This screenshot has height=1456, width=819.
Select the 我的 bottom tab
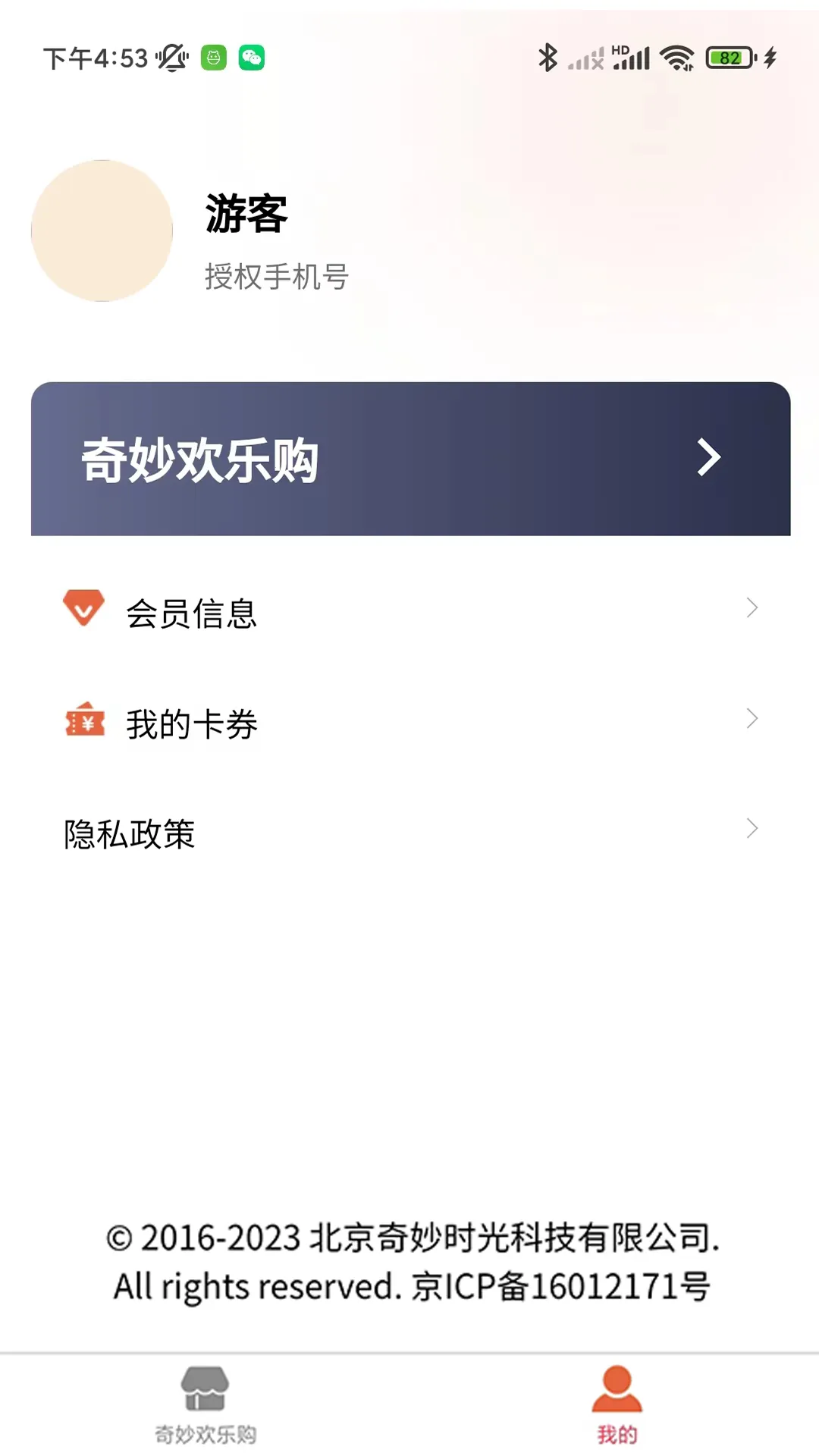(x=616, y=1404)
